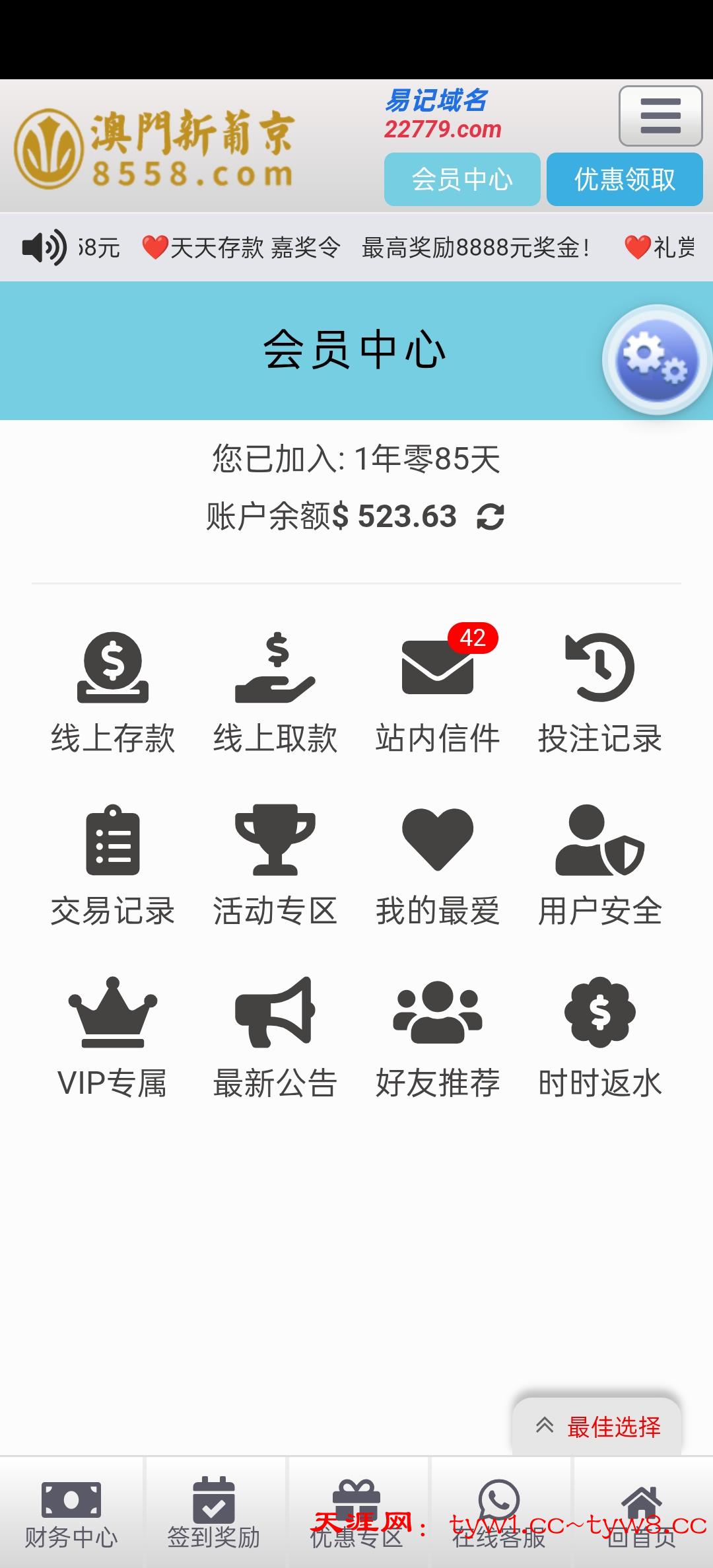Open 用户安全 user security
713x1568 pixels.
click(x=600, y=867)
